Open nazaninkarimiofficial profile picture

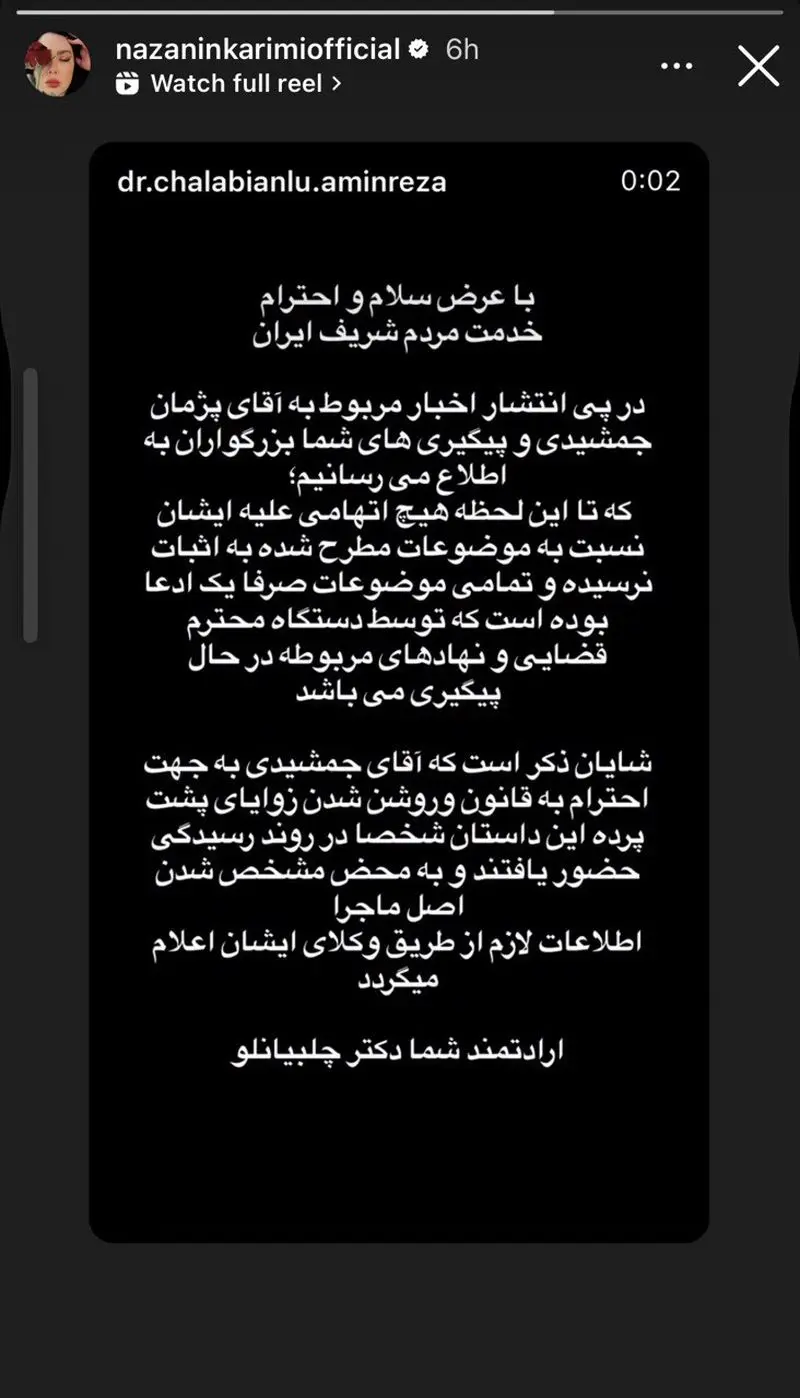(x=57, y=64)
